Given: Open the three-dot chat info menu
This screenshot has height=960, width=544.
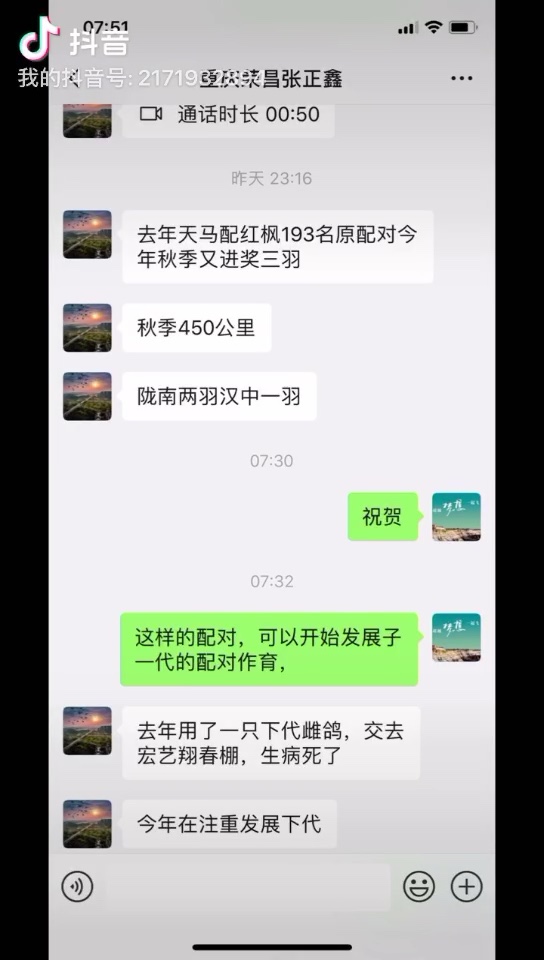Looking at the screenshot, I should (461, 78).
